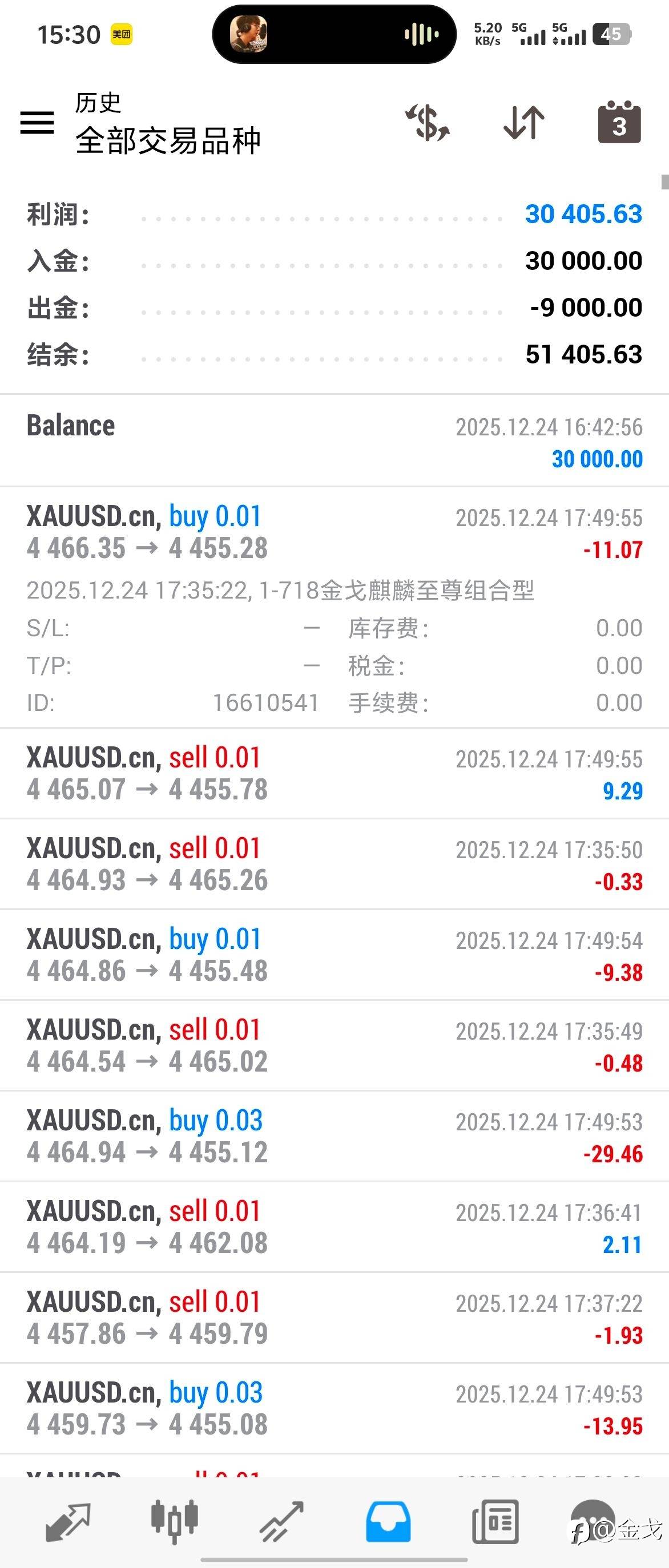Viewport: 669px width, 1568px height.
Task: Expand the buy 0.03 trade at 4 459.73
Action: 334,1409
